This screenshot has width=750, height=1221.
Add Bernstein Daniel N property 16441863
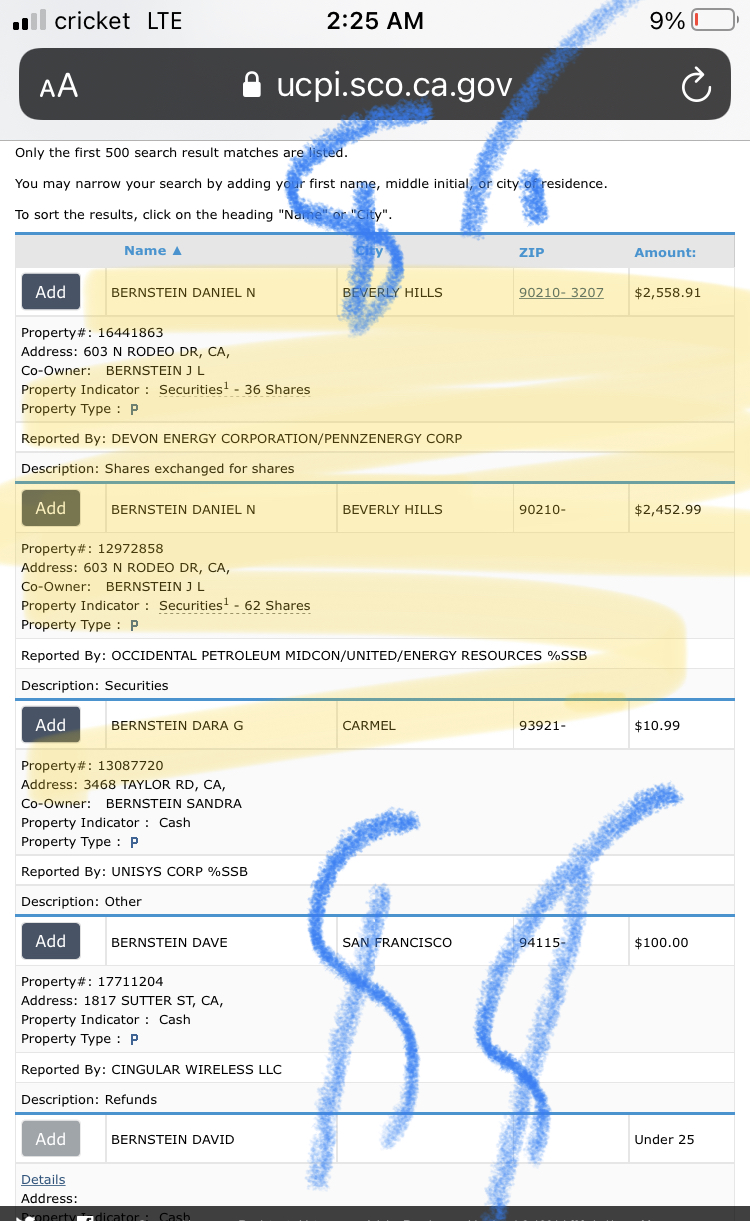click(x=51, y=292)
